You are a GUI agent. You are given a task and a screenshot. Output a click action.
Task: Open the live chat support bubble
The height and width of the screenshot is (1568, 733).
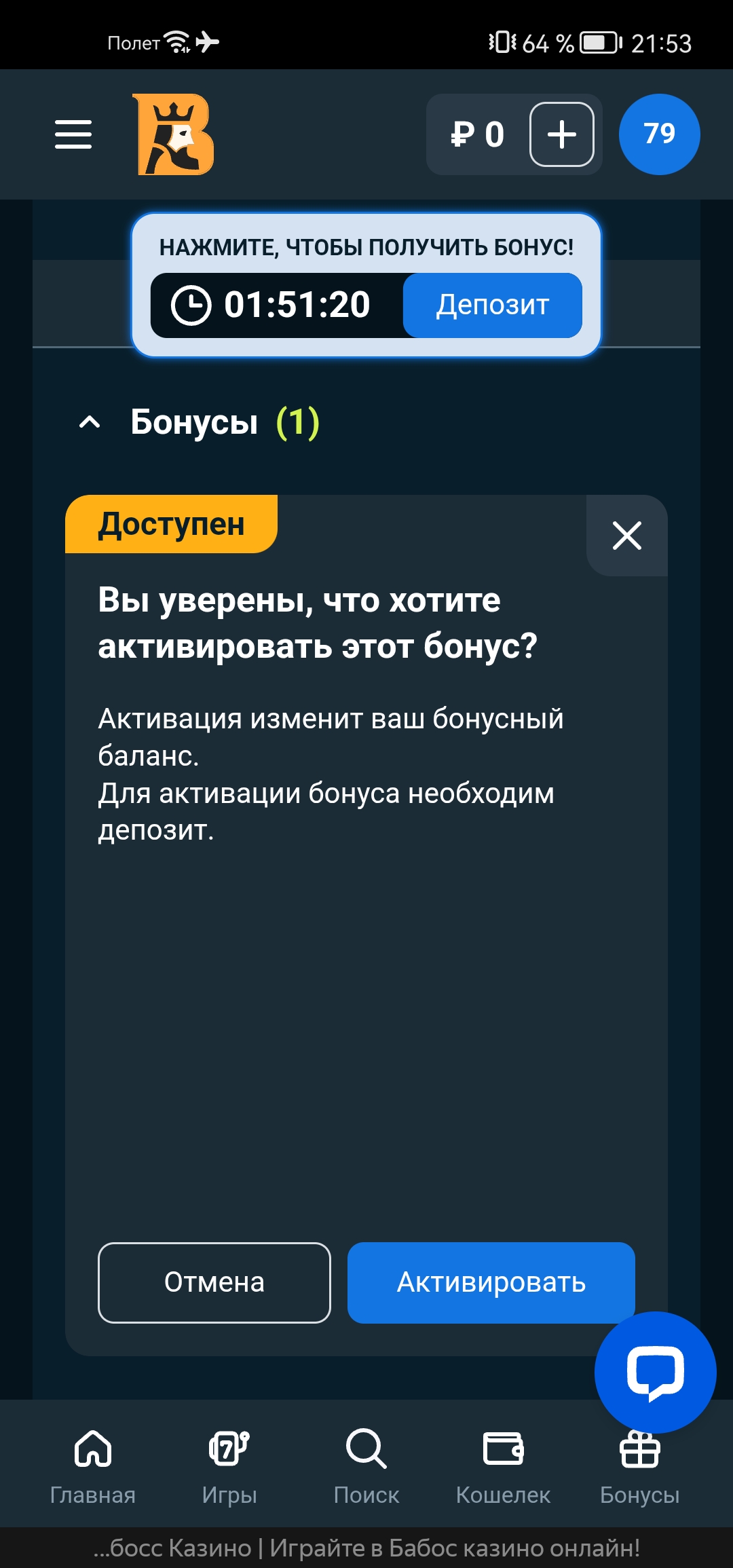[655, 1373]
